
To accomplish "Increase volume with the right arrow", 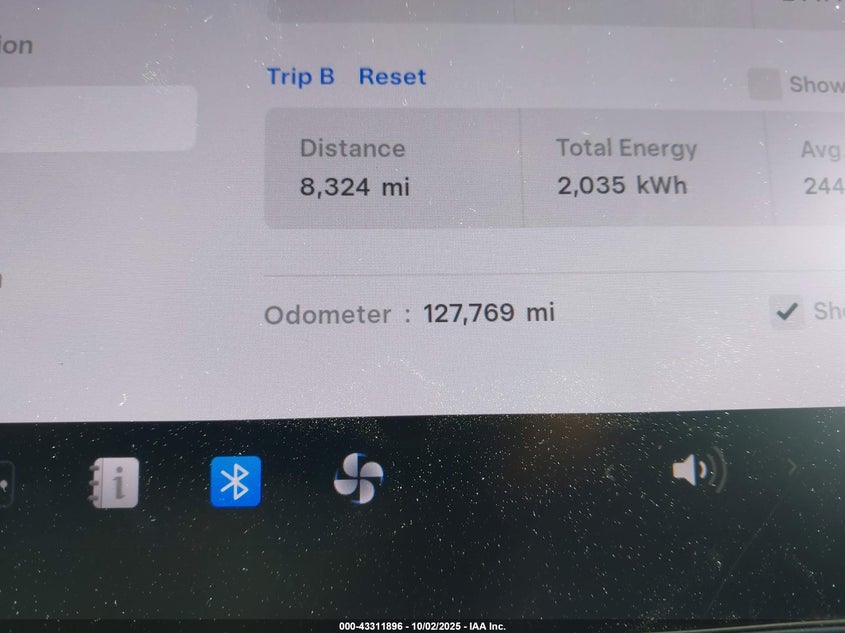I will [x=794, y=466].
